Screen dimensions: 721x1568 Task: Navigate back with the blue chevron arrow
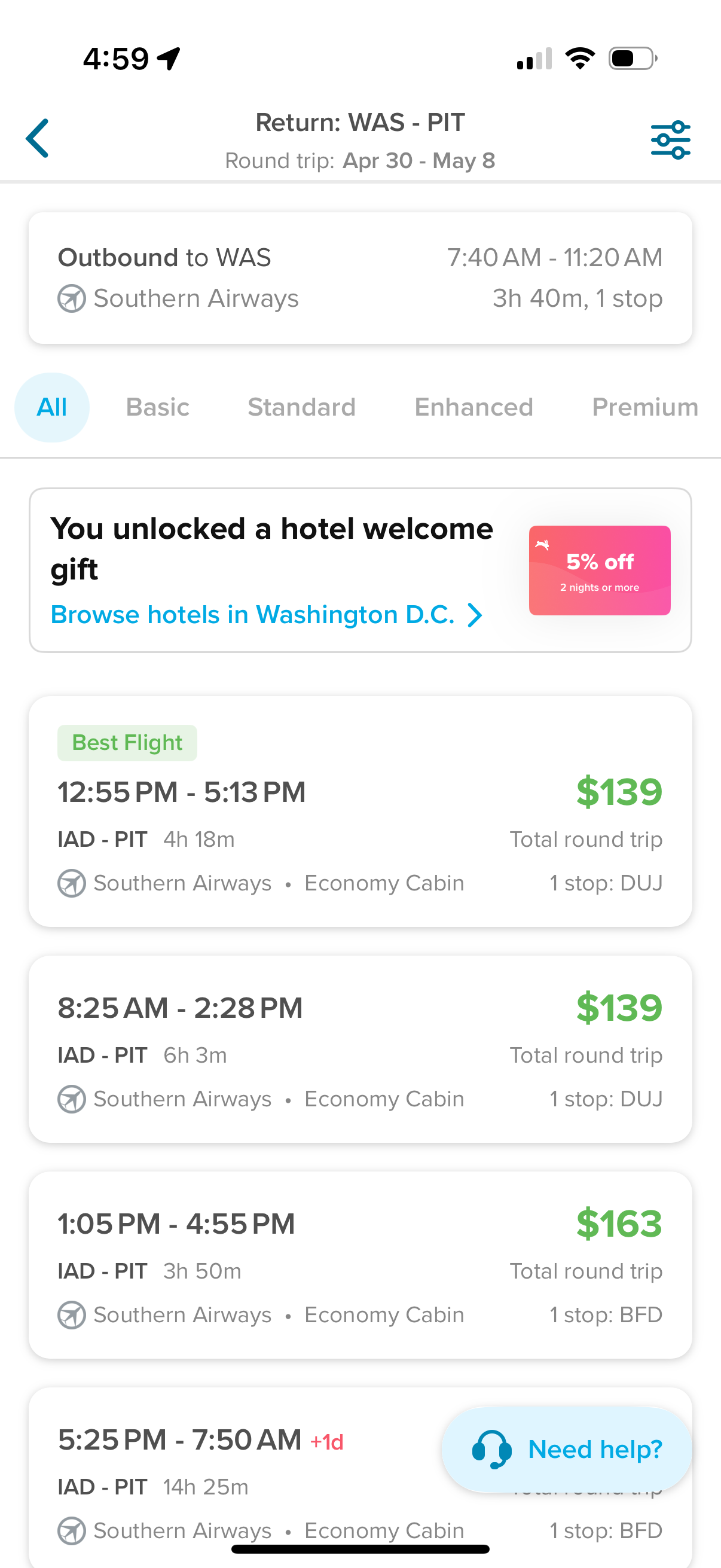pyautogui.click(x=38, y=138)
